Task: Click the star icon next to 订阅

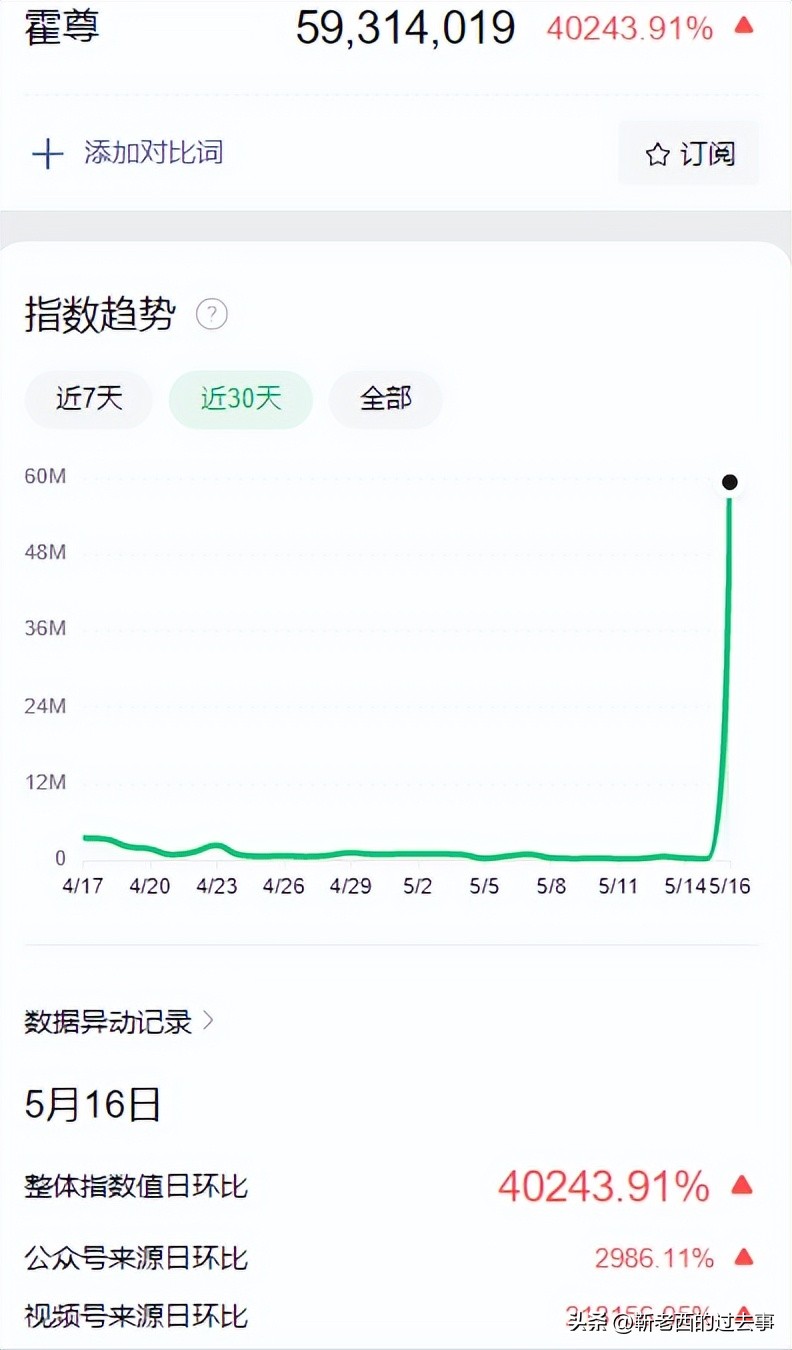Action: click(657, 153)
